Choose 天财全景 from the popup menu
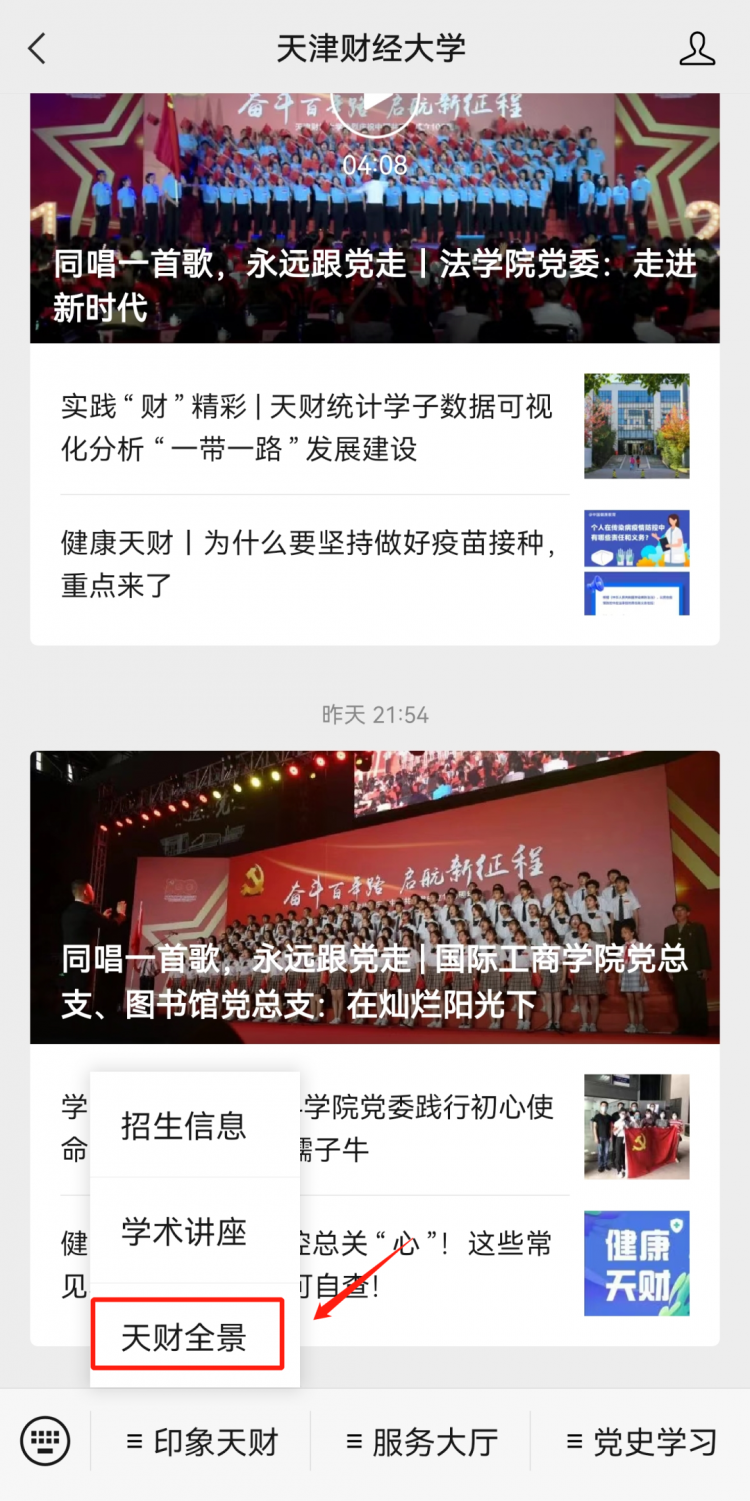750x1501 pixels. click(188, 1335)
